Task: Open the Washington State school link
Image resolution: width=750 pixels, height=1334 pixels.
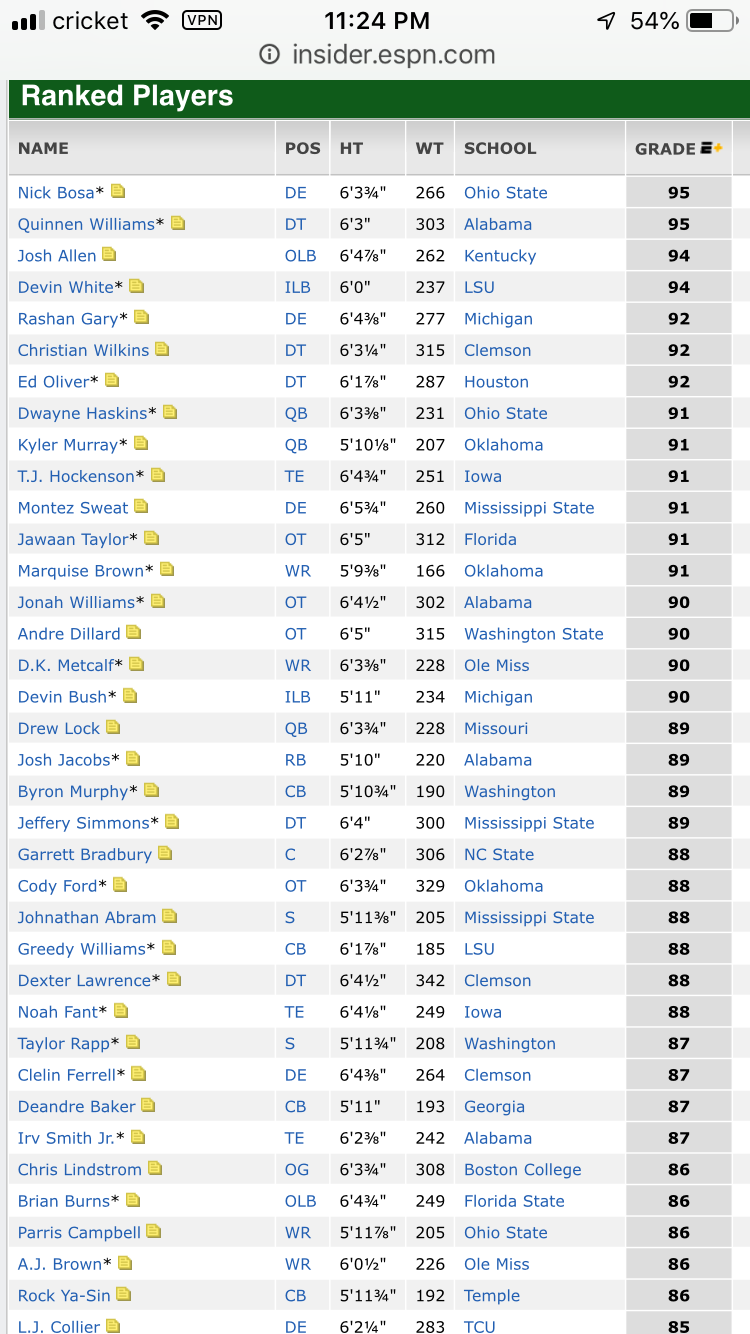Action: click(x=534, y=634)
